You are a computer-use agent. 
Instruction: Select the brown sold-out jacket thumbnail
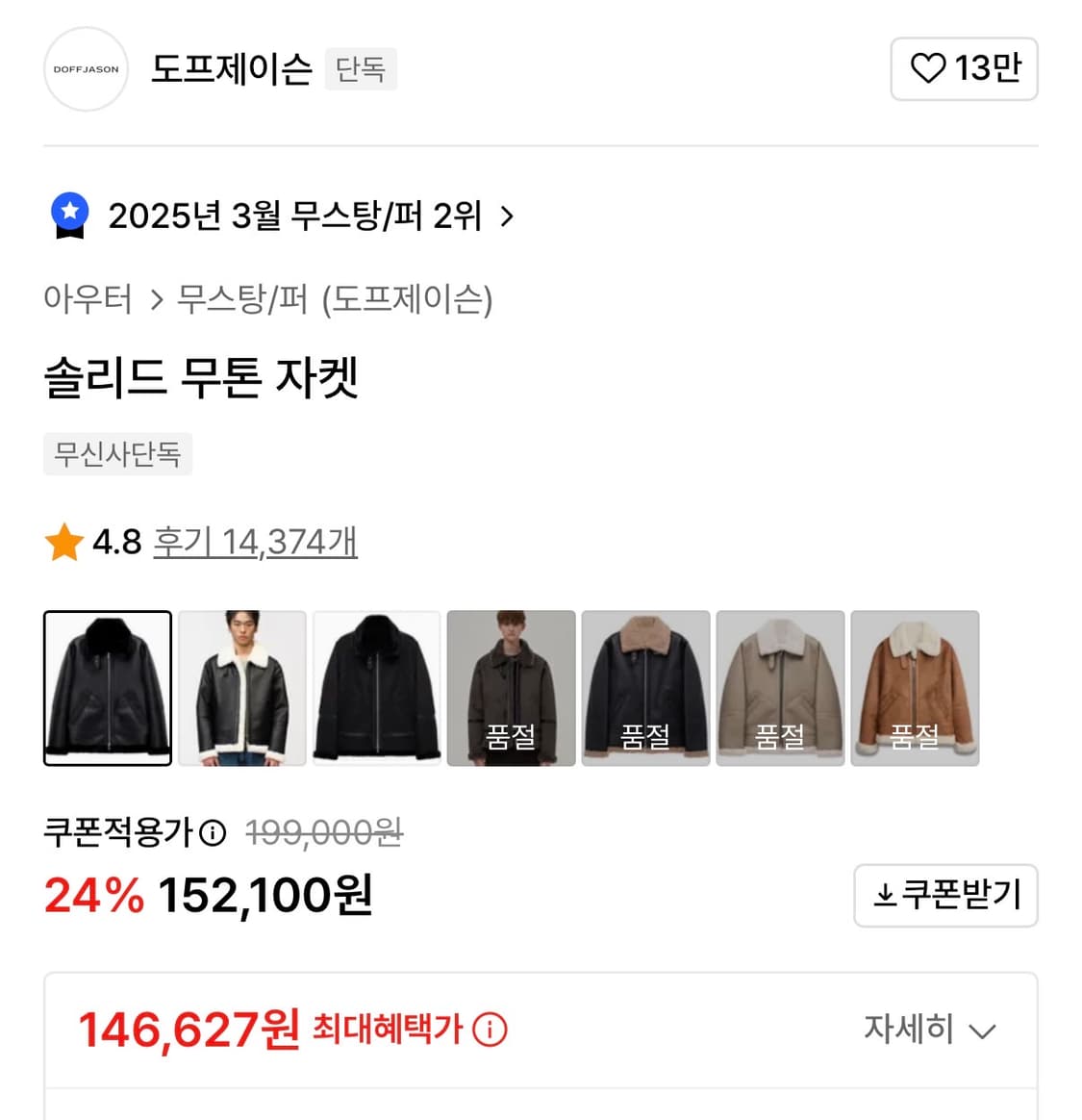[x=915, y=688]
